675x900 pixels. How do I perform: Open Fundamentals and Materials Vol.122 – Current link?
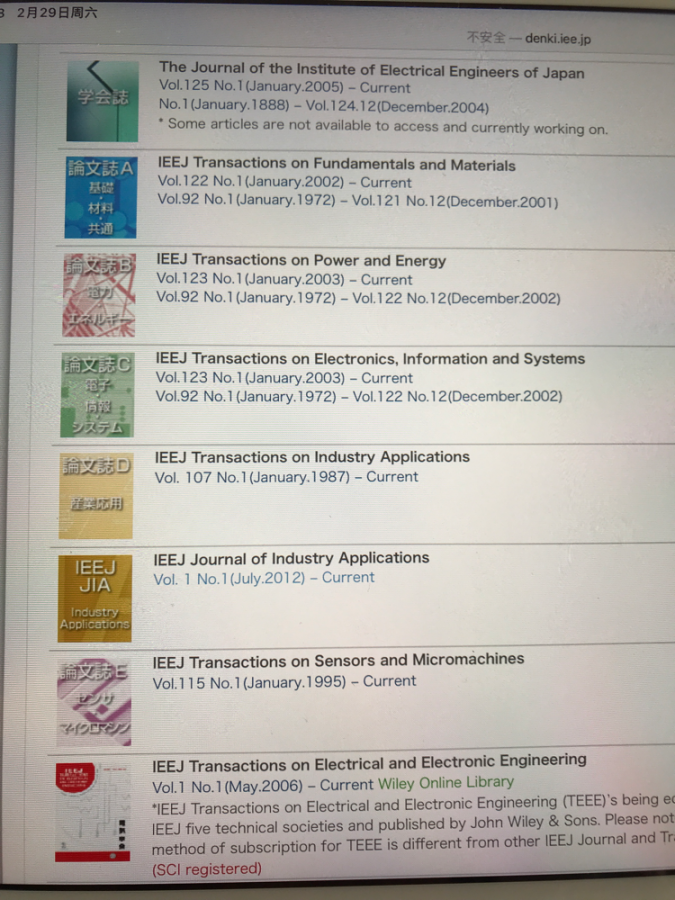click(284, 183)
